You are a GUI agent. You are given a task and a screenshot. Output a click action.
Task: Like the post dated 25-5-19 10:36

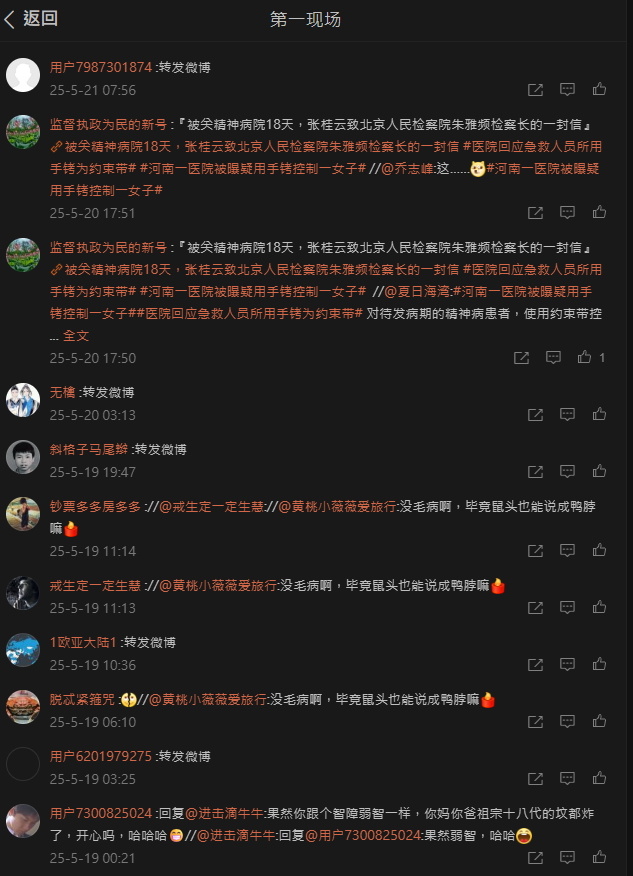pos(599,664)
